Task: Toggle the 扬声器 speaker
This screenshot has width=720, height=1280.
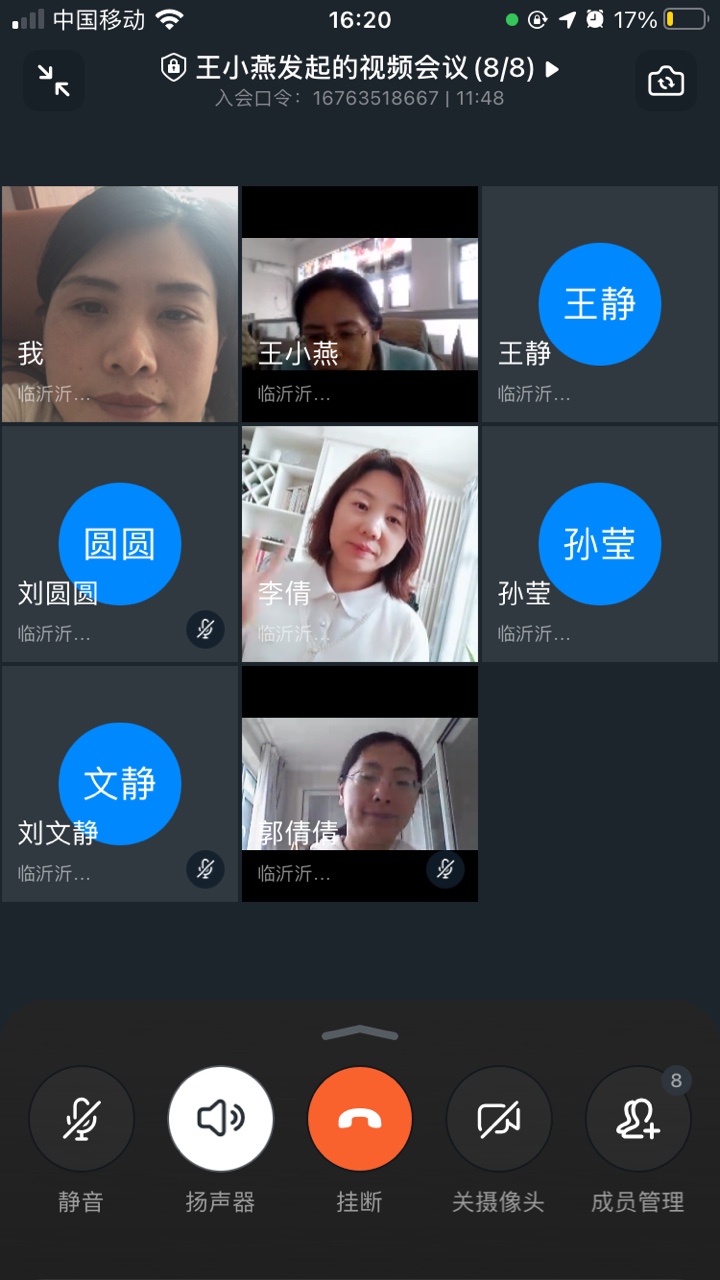Action: [x=220, y=1119]
